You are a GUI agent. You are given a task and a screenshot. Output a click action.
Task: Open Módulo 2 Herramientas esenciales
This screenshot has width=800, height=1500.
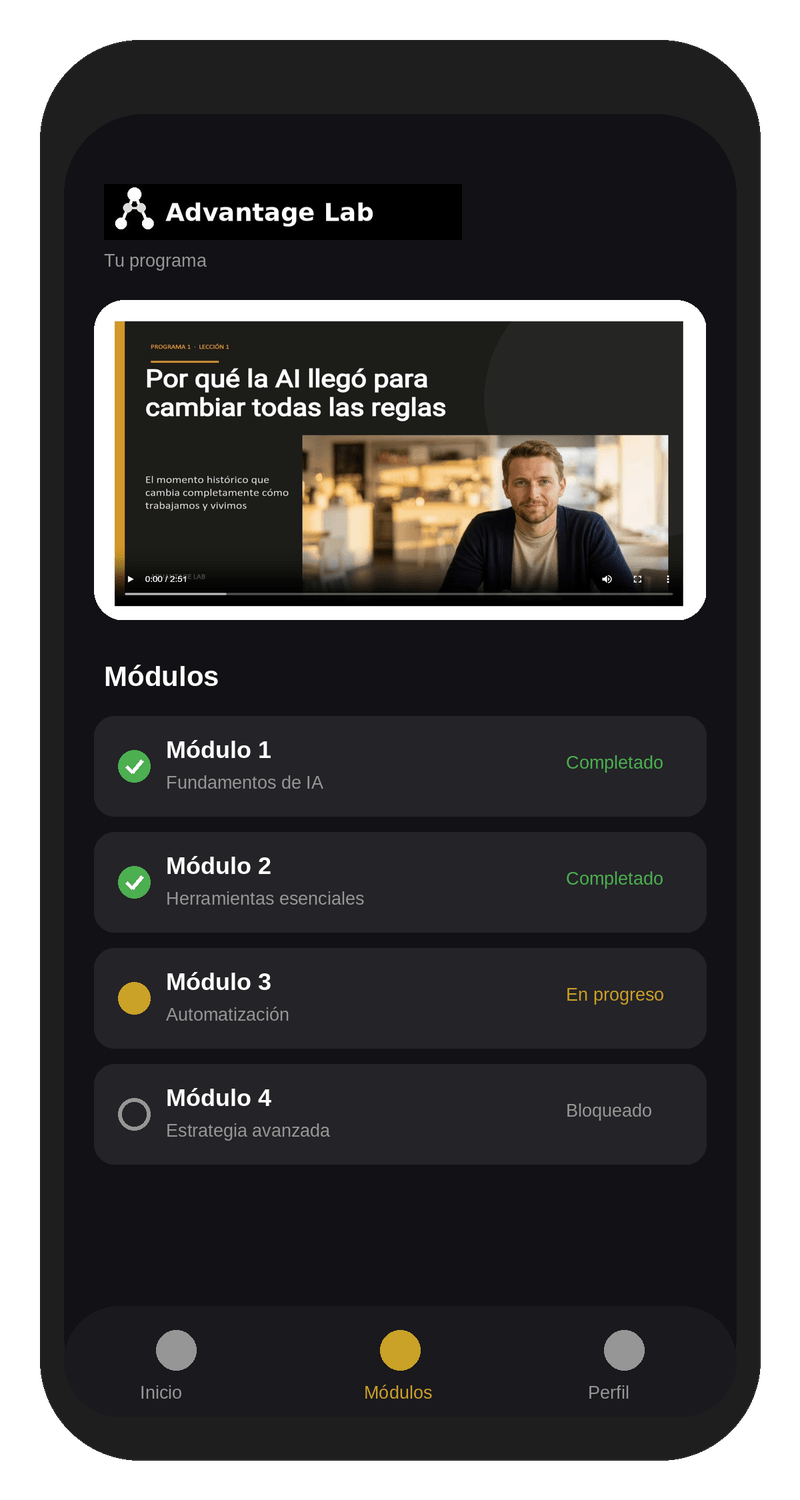pyautogui.click(x=400, y=882)
